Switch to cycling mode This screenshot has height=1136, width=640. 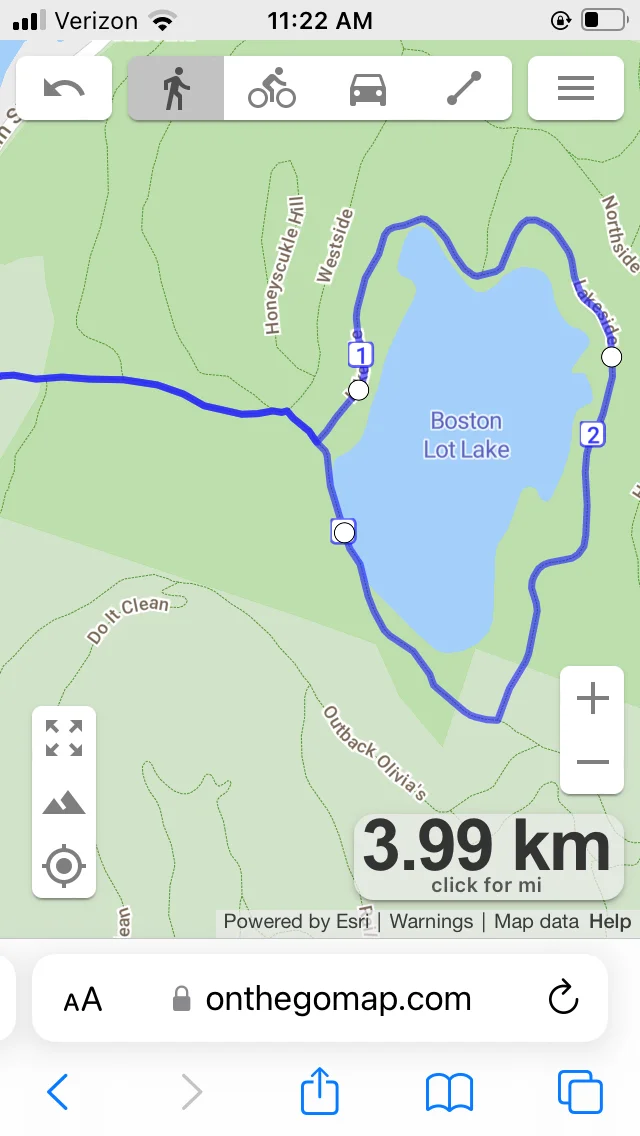point(272,88)
